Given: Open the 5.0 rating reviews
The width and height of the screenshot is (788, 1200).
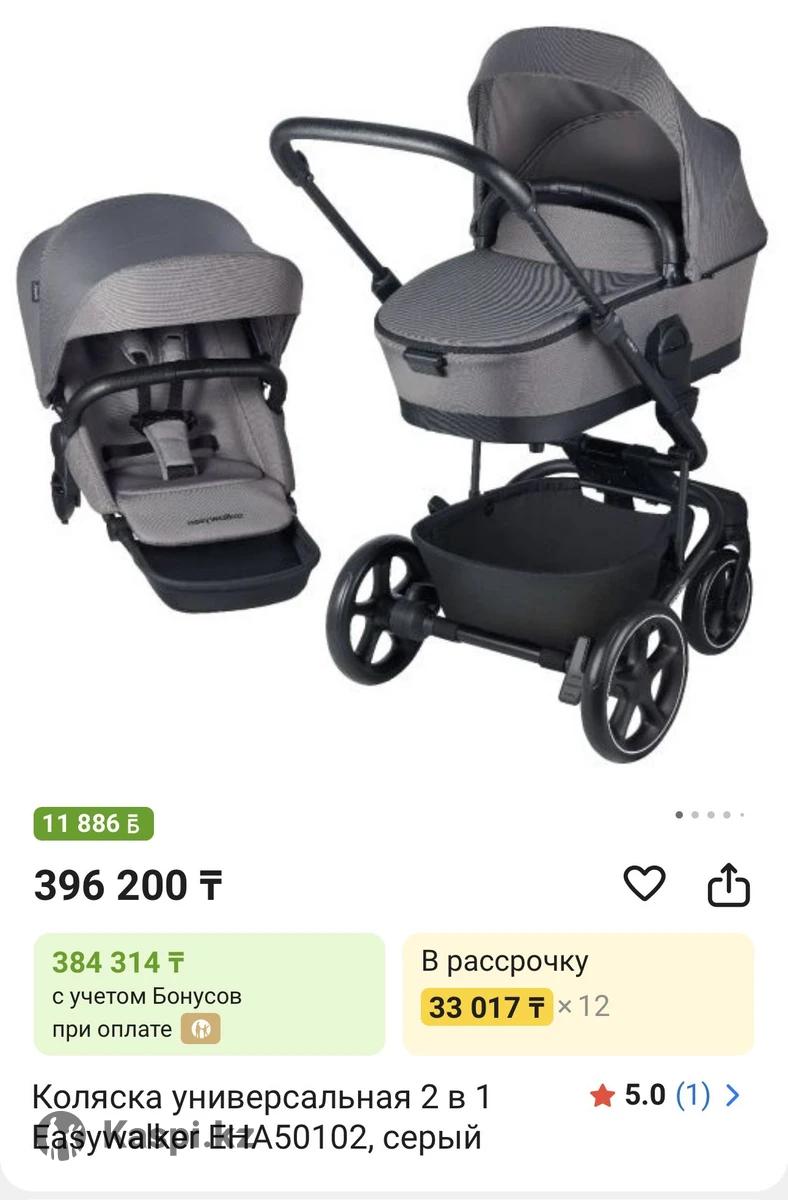Looking at the screenshot, I should click(x=665, y=1095).
